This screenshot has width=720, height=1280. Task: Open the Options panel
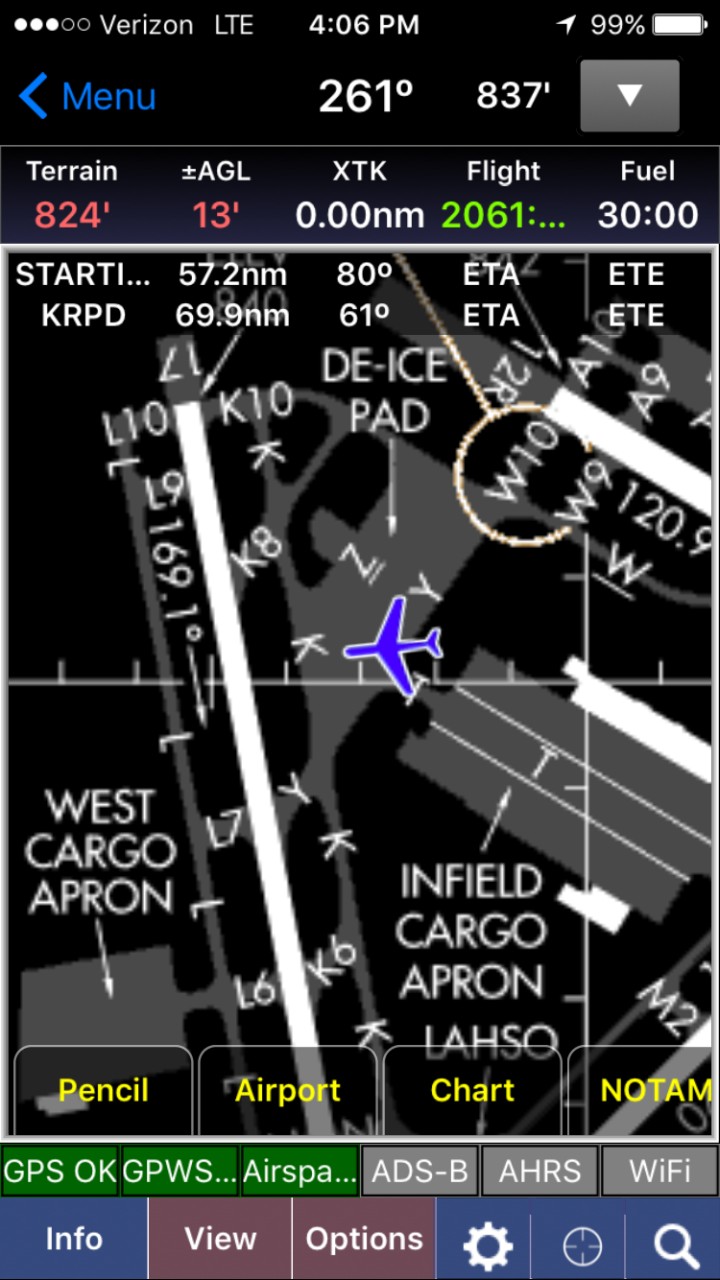pos(364,1240)
